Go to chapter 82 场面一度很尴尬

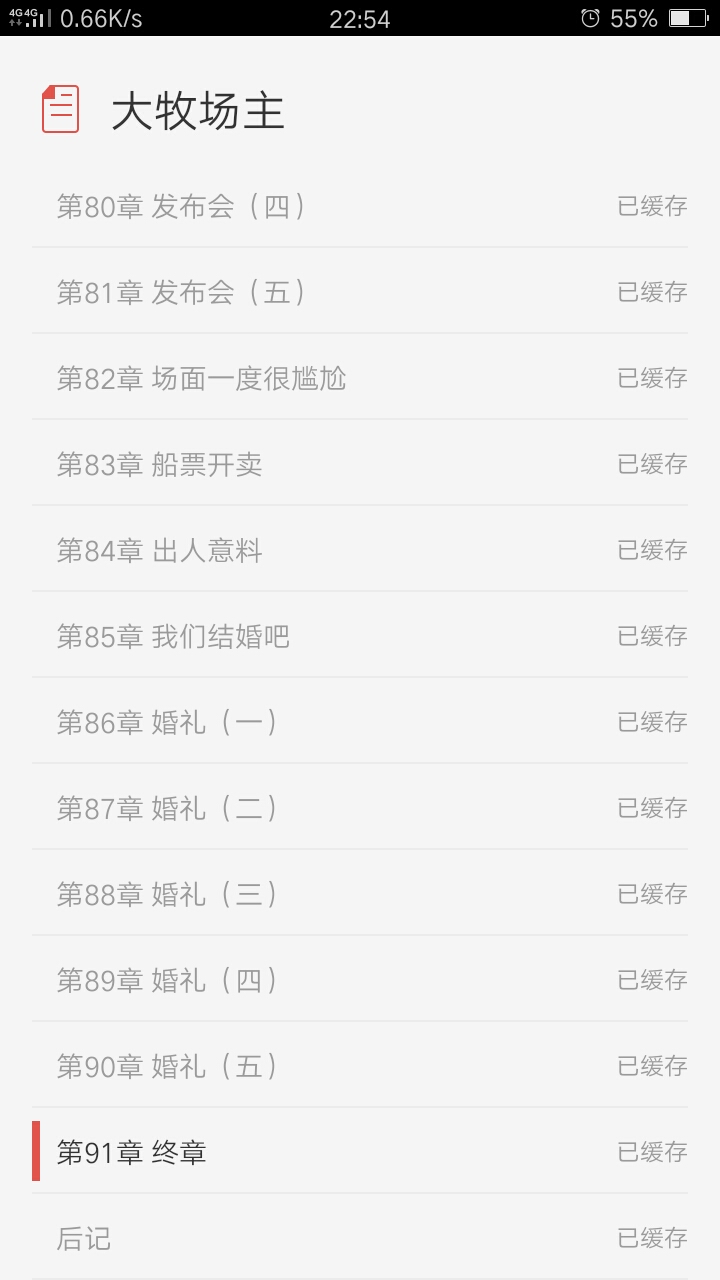coord(201,378)
